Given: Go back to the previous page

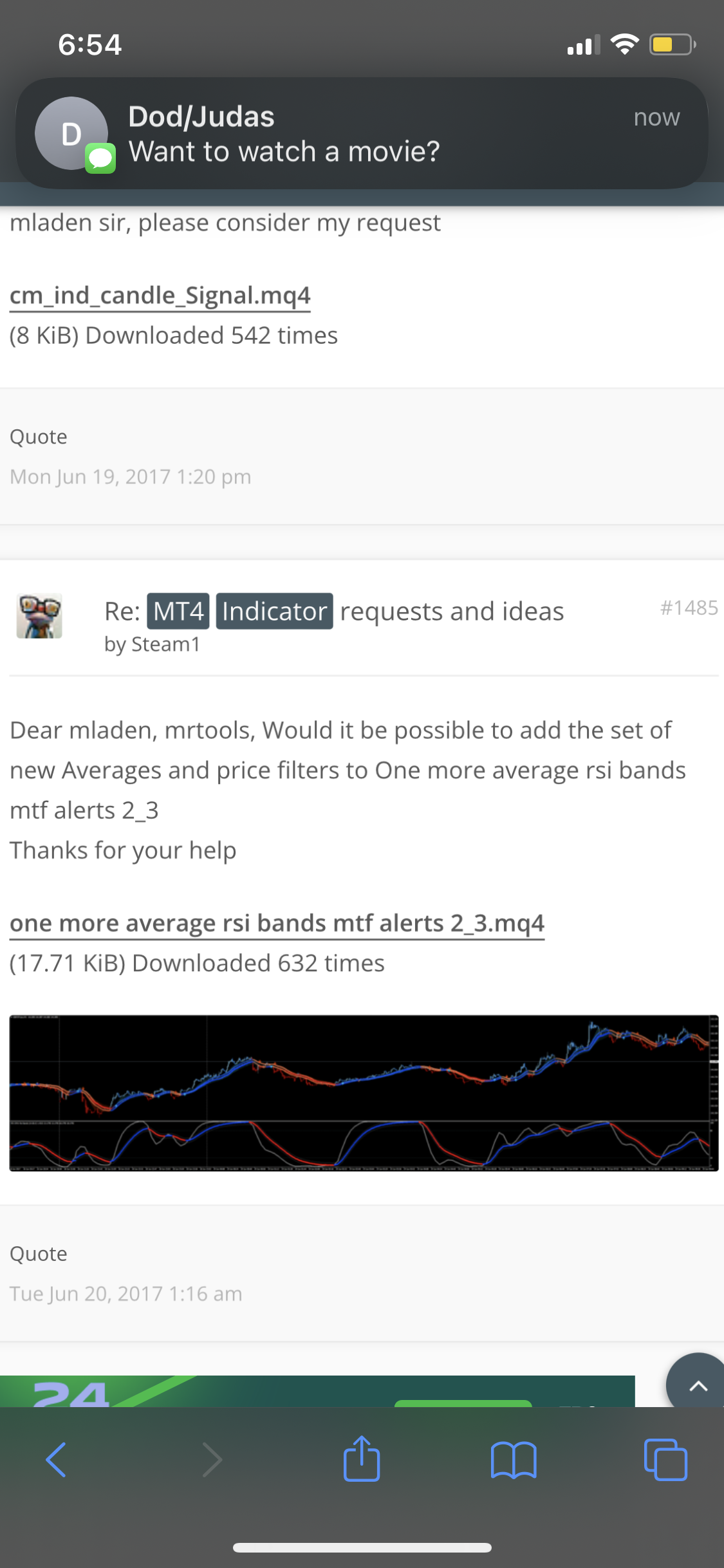Looking at the screenshot, I should tap(57, 1459).
